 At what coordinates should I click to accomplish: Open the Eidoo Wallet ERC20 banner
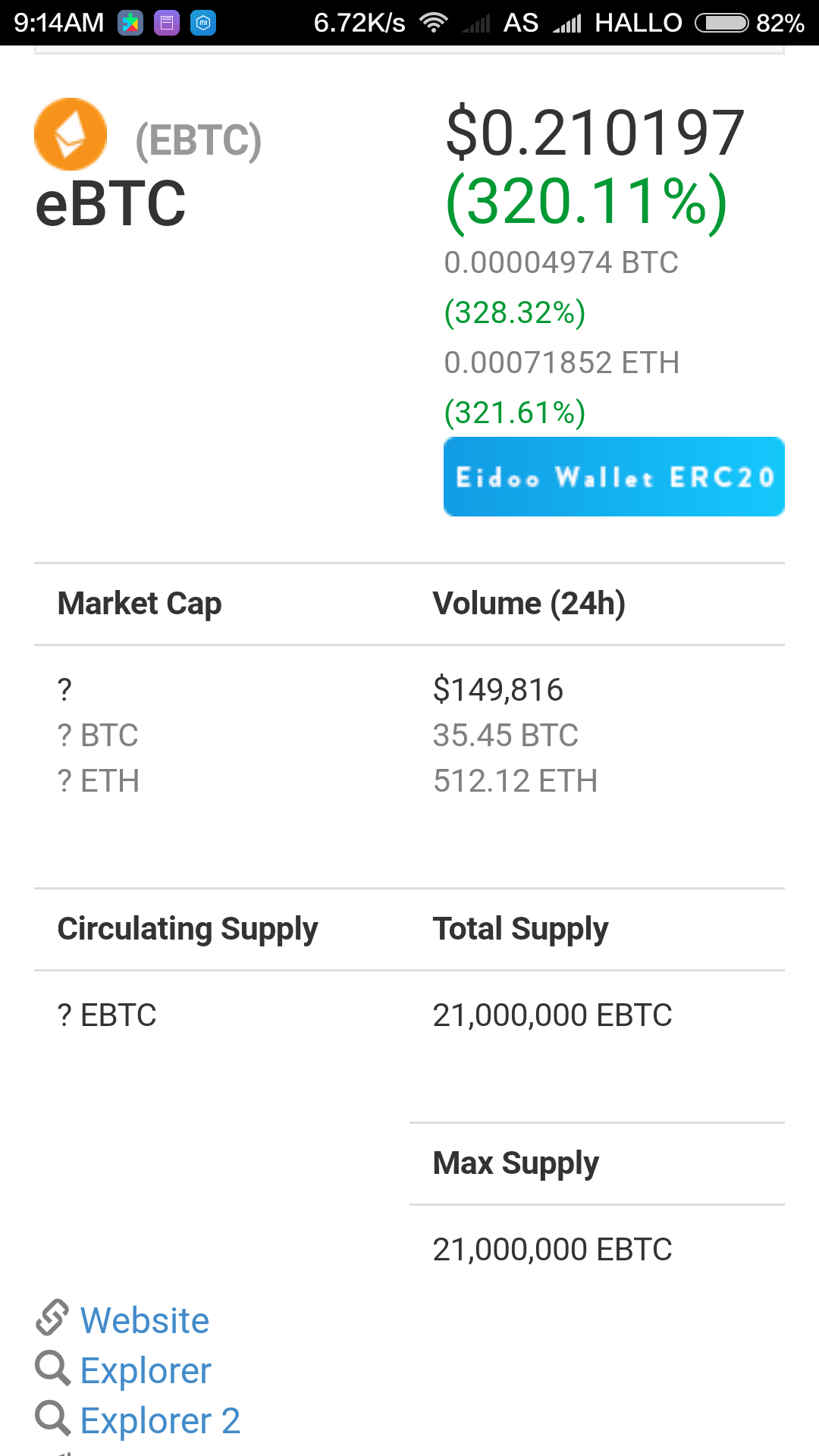(614, 476)
